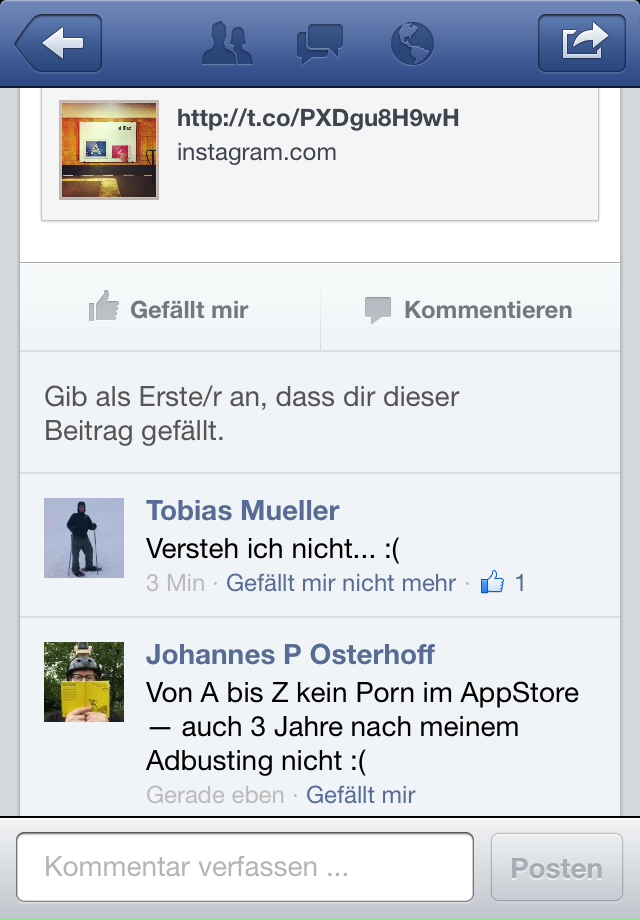Open the messages icon

pos(319,43)
